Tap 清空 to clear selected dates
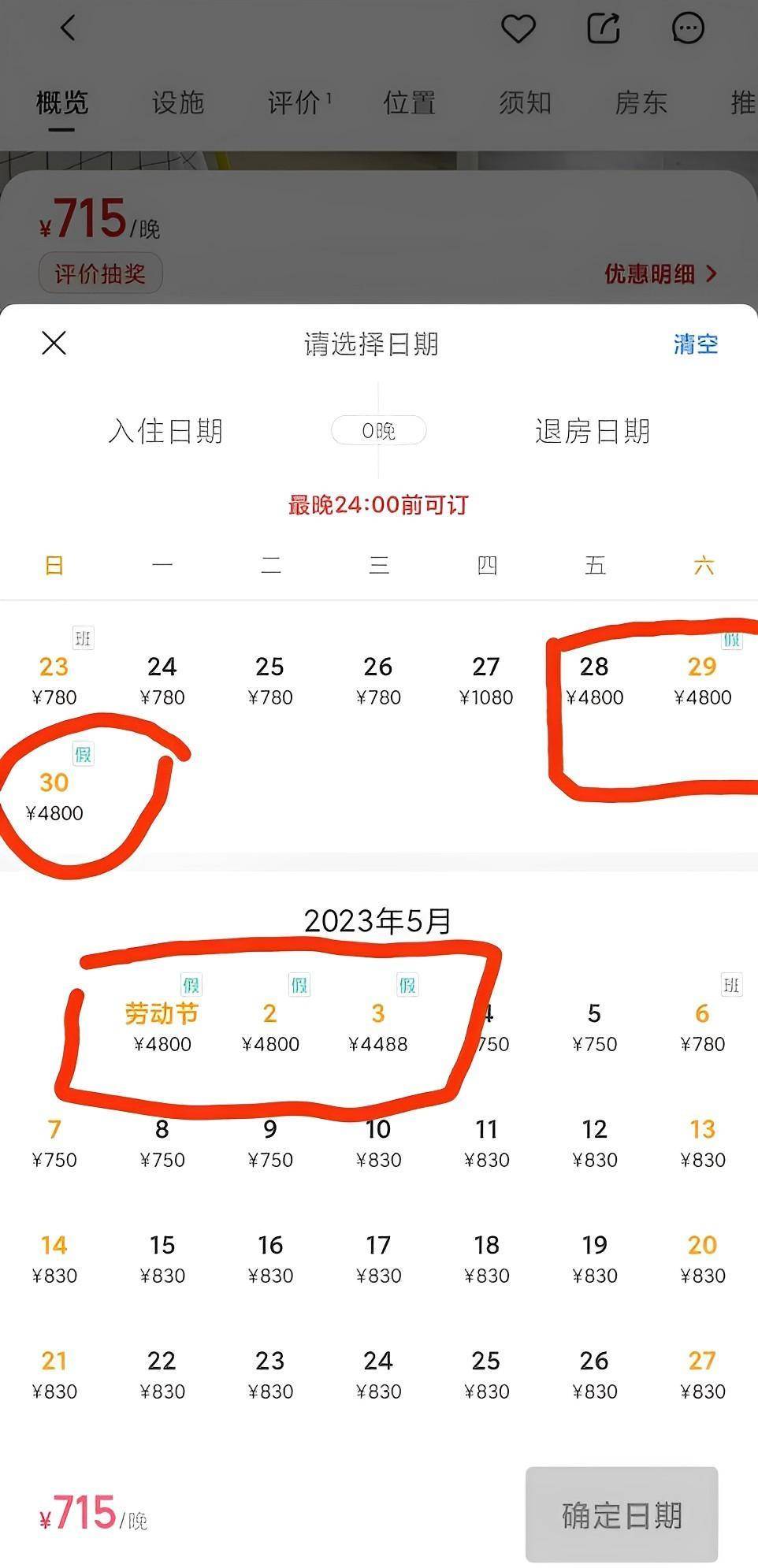 [696, 344]
